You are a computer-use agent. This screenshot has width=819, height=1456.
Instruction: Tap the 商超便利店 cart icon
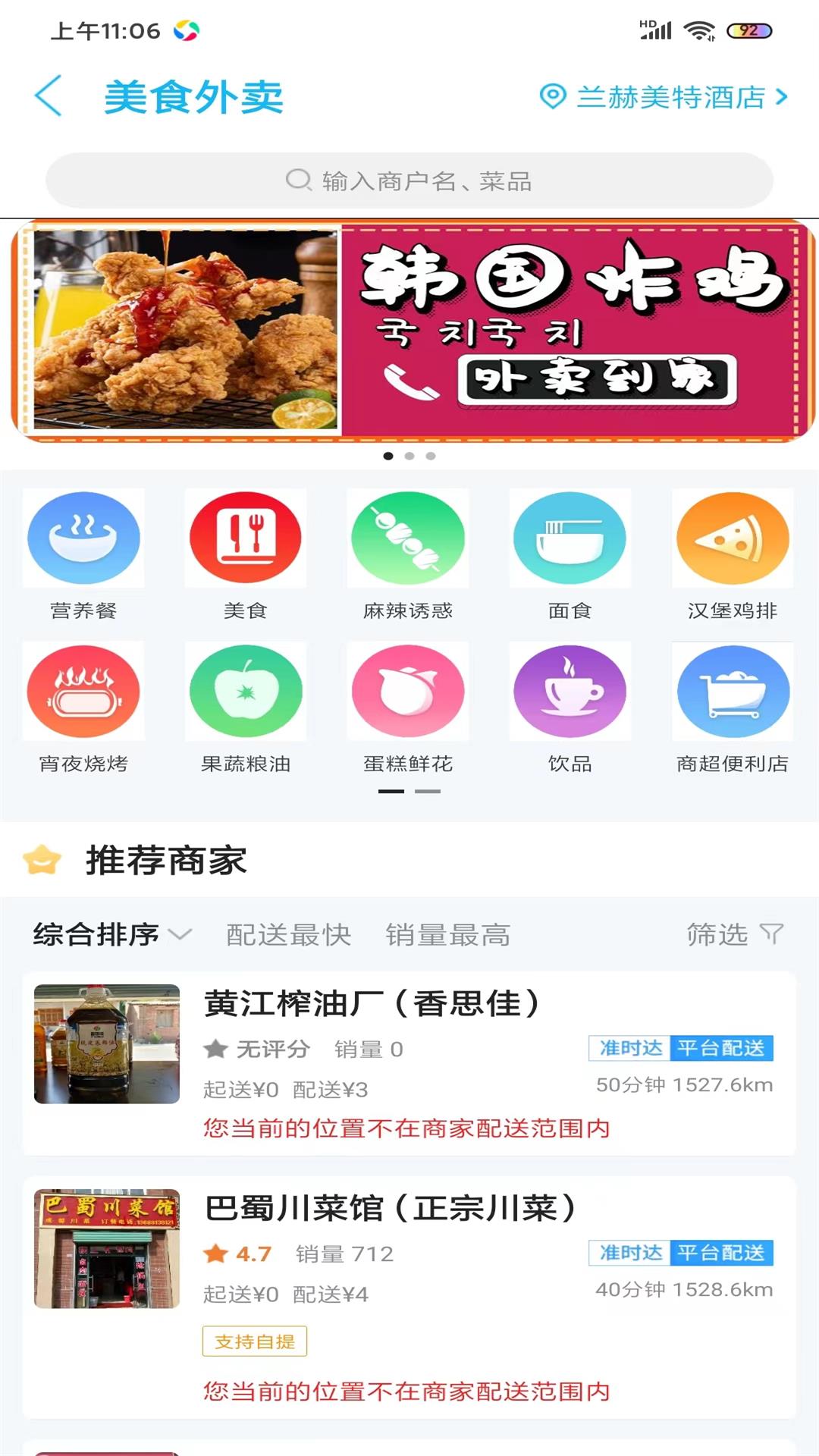coord(732,692)
